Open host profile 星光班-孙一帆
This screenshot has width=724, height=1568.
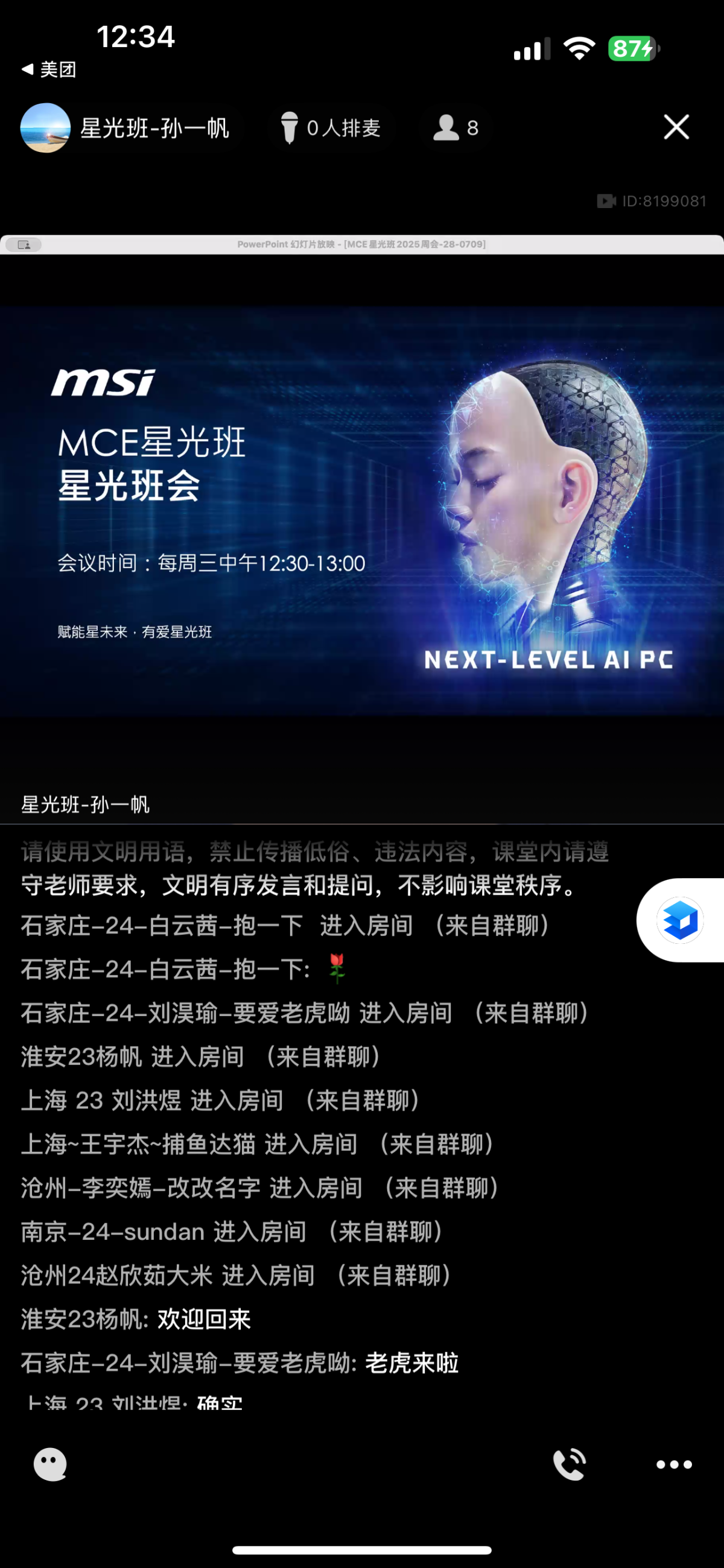coord(125,128)
